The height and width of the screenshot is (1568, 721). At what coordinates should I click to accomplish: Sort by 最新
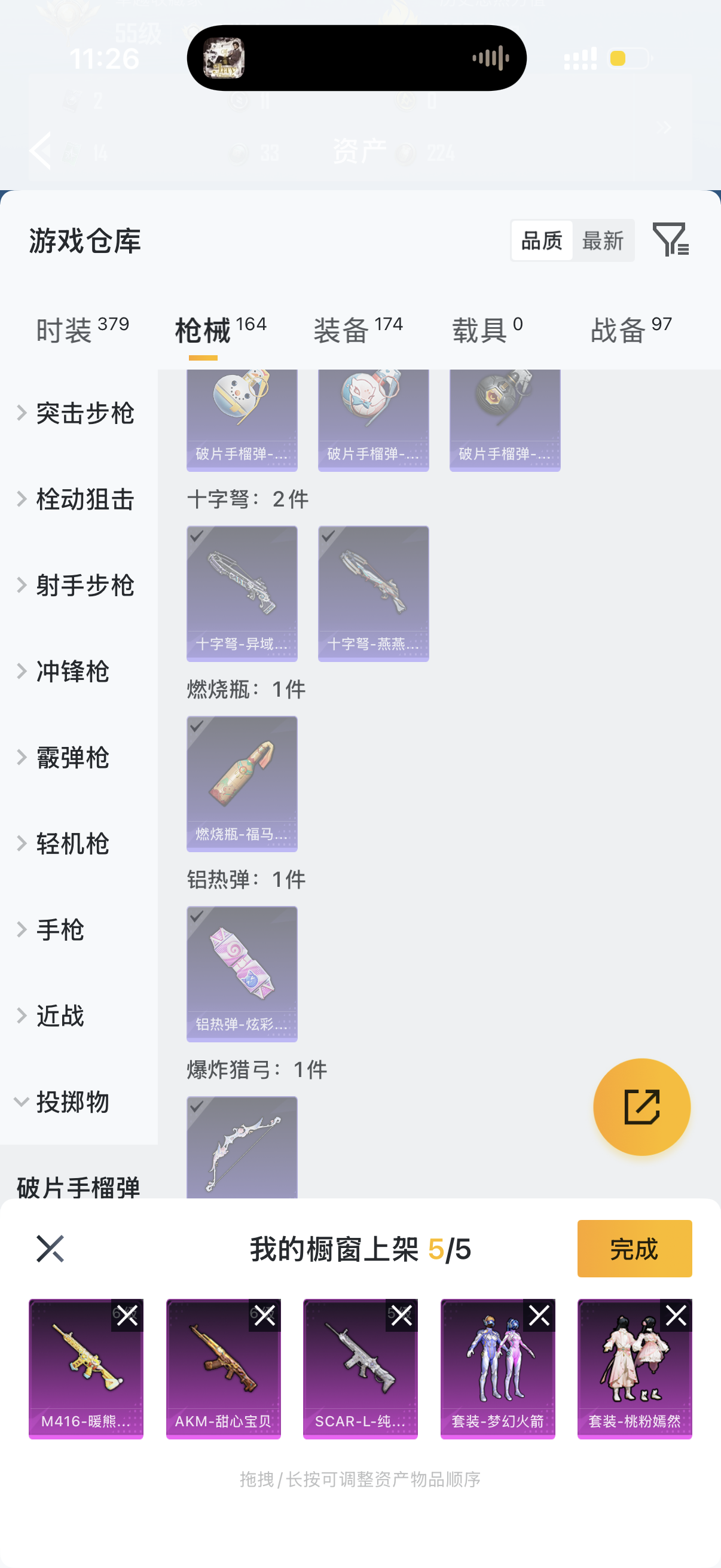[x=603, y=241]
